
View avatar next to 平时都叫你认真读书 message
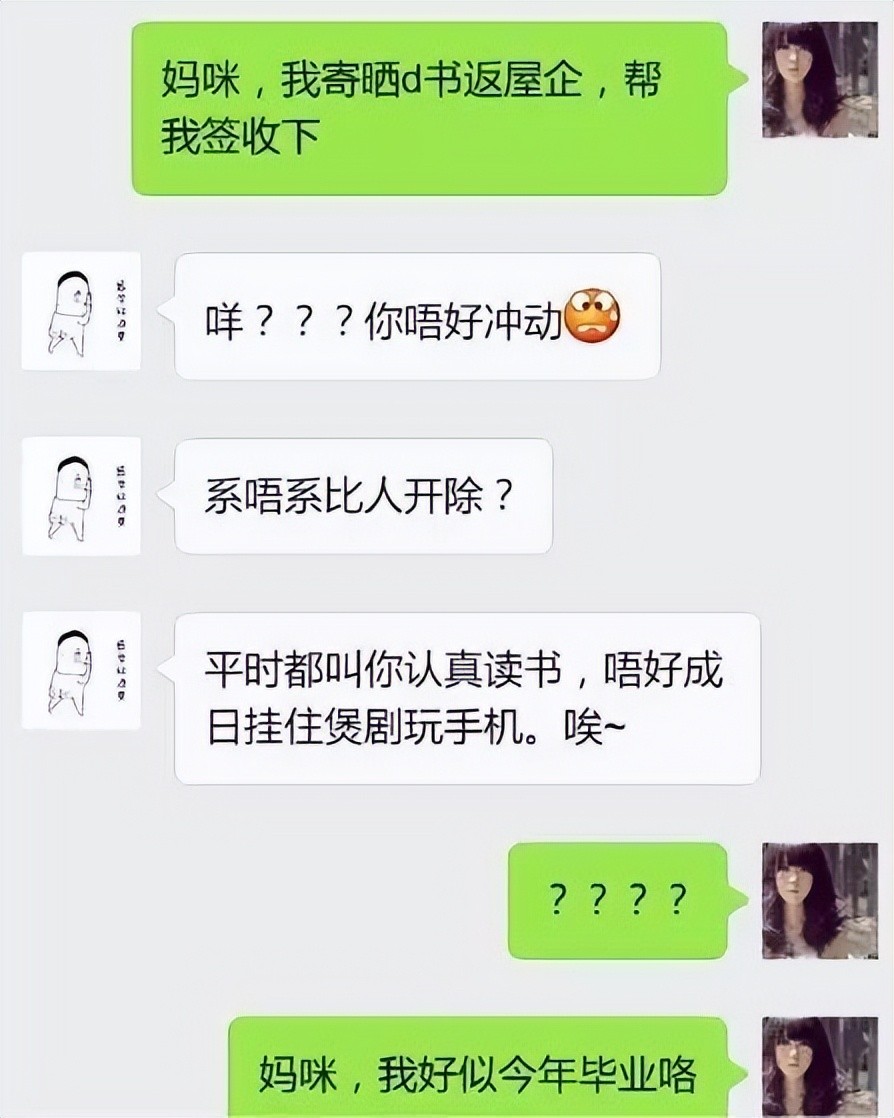[x=81, y=670]
